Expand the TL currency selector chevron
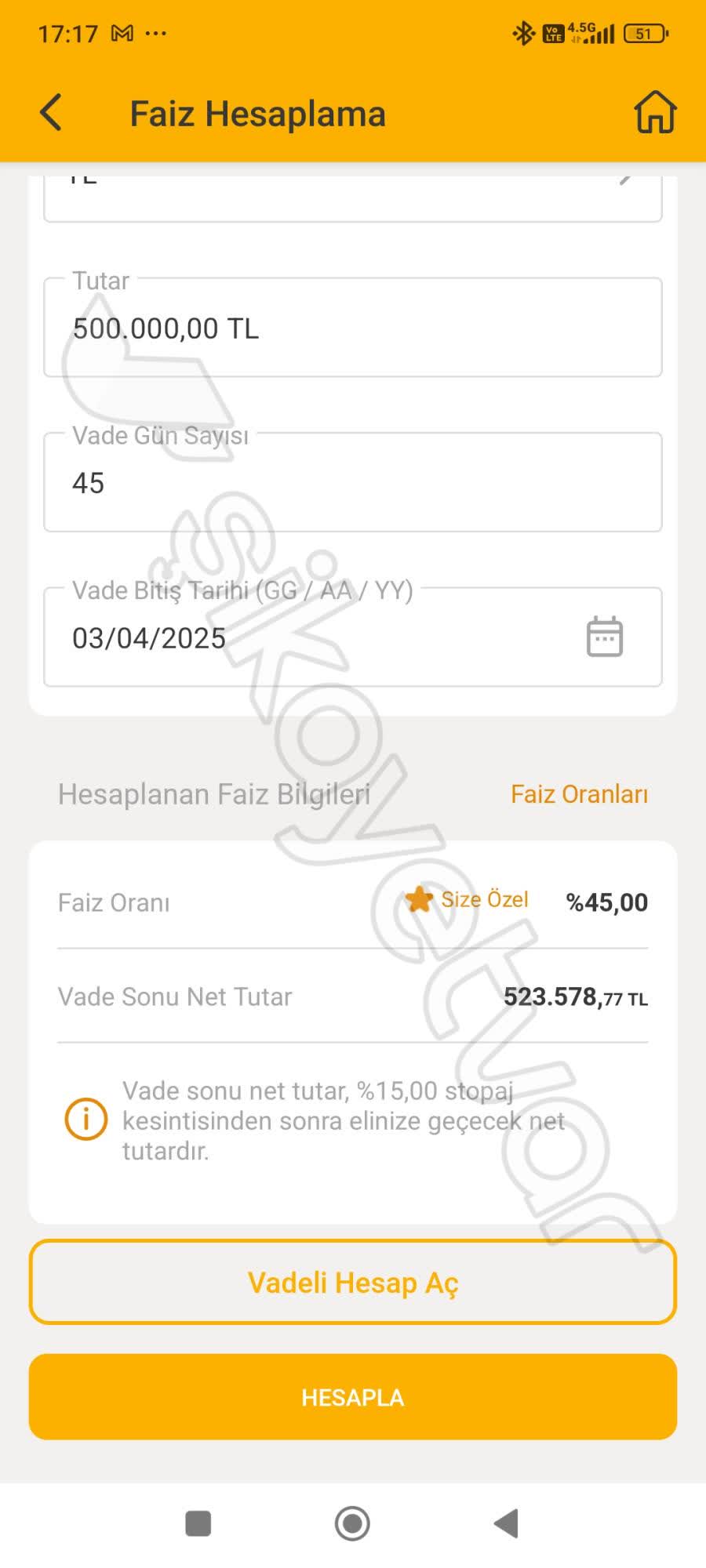The image size is (706, 1568). (624, 179)
